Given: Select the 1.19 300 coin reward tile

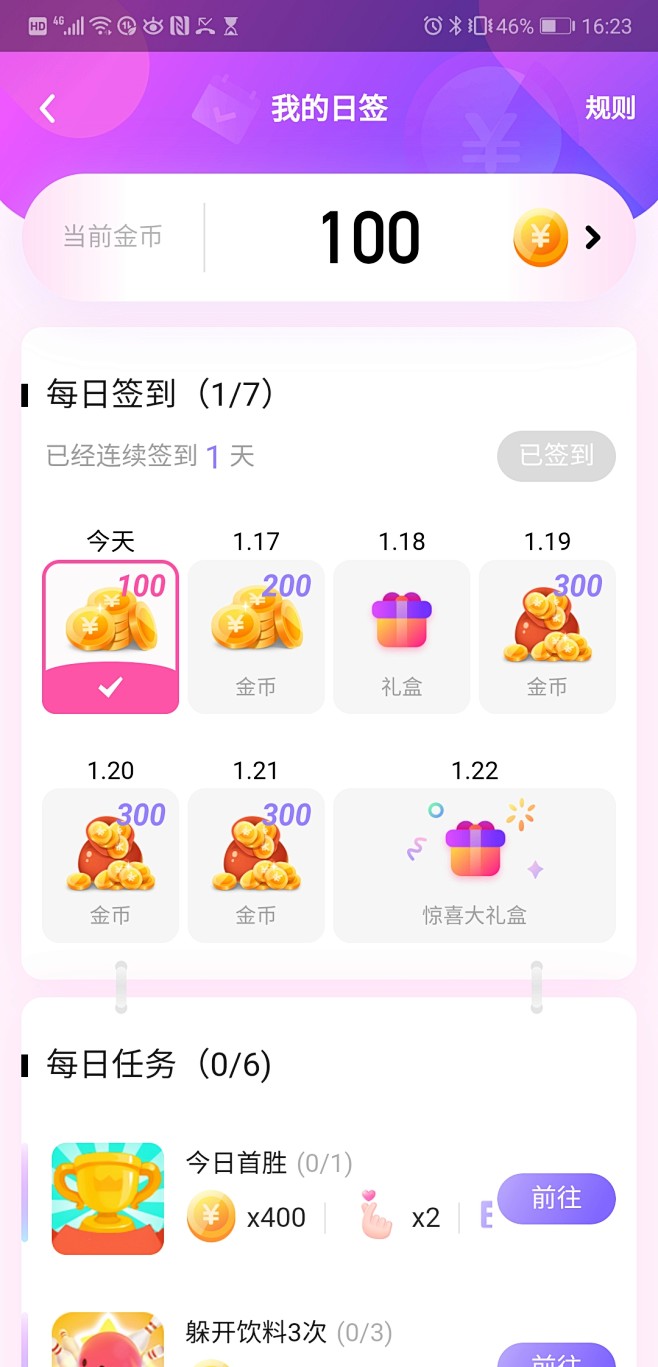Looking at the screenshot, I should coord(547,636).
